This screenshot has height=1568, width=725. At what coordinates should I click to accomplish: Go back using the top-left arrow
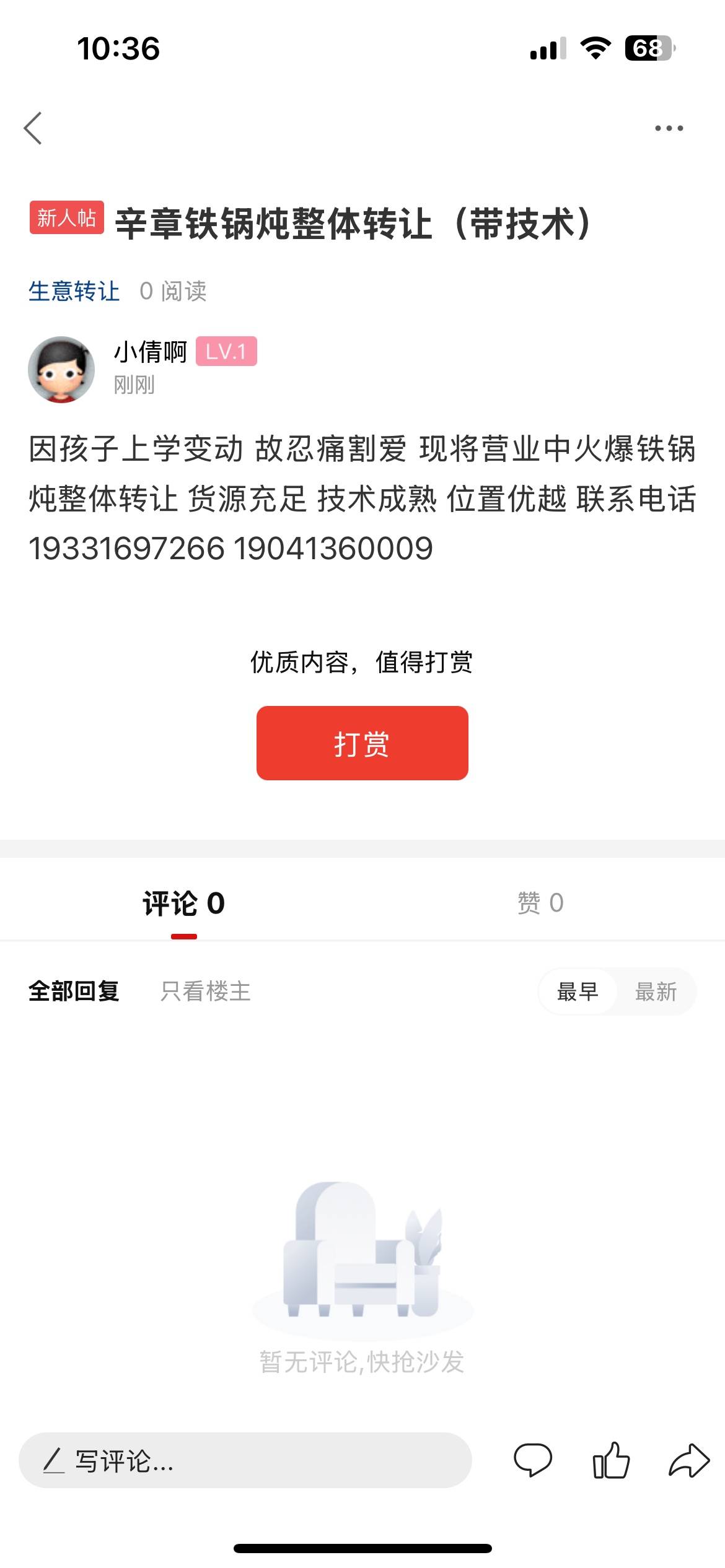pos(33,128)
